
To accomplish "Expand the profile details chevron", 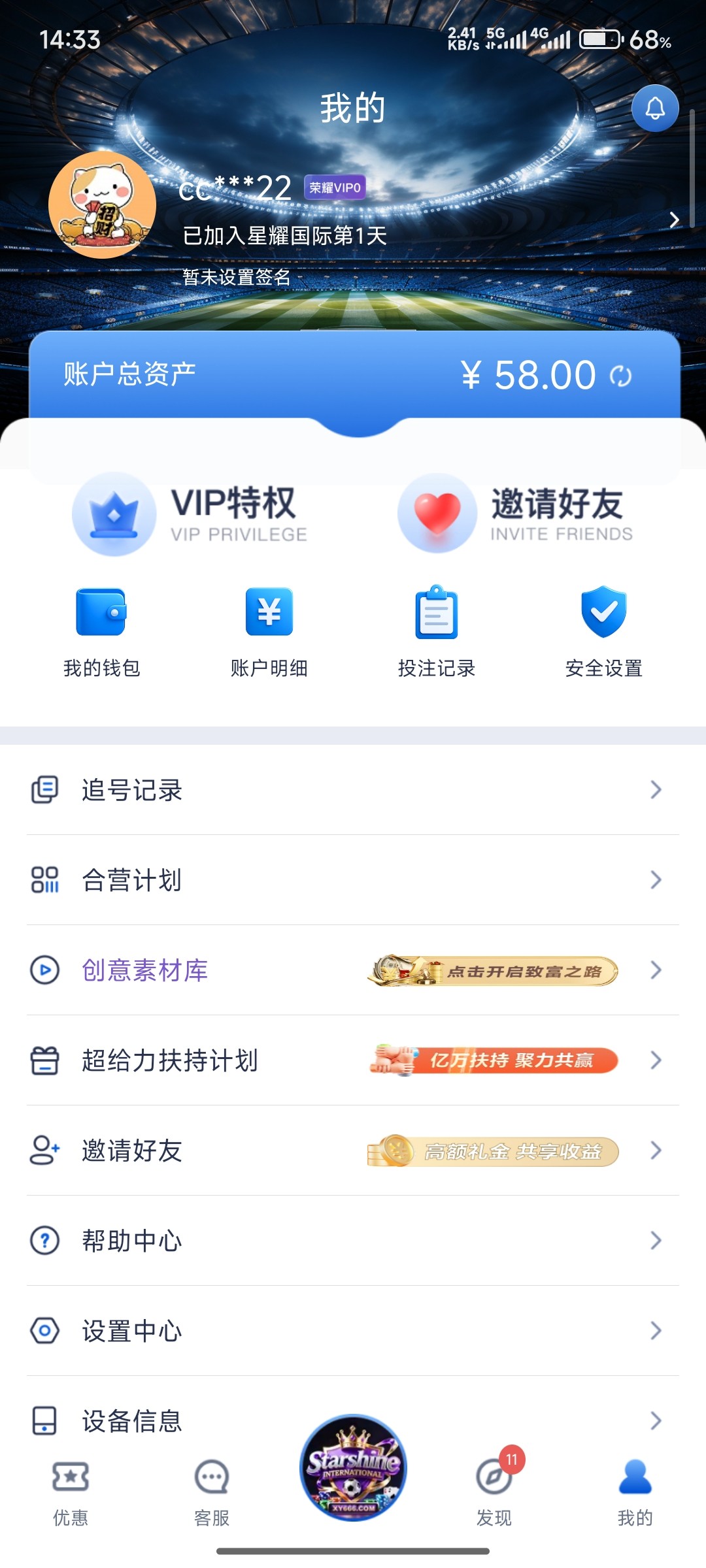I will [x=675, y=220].
